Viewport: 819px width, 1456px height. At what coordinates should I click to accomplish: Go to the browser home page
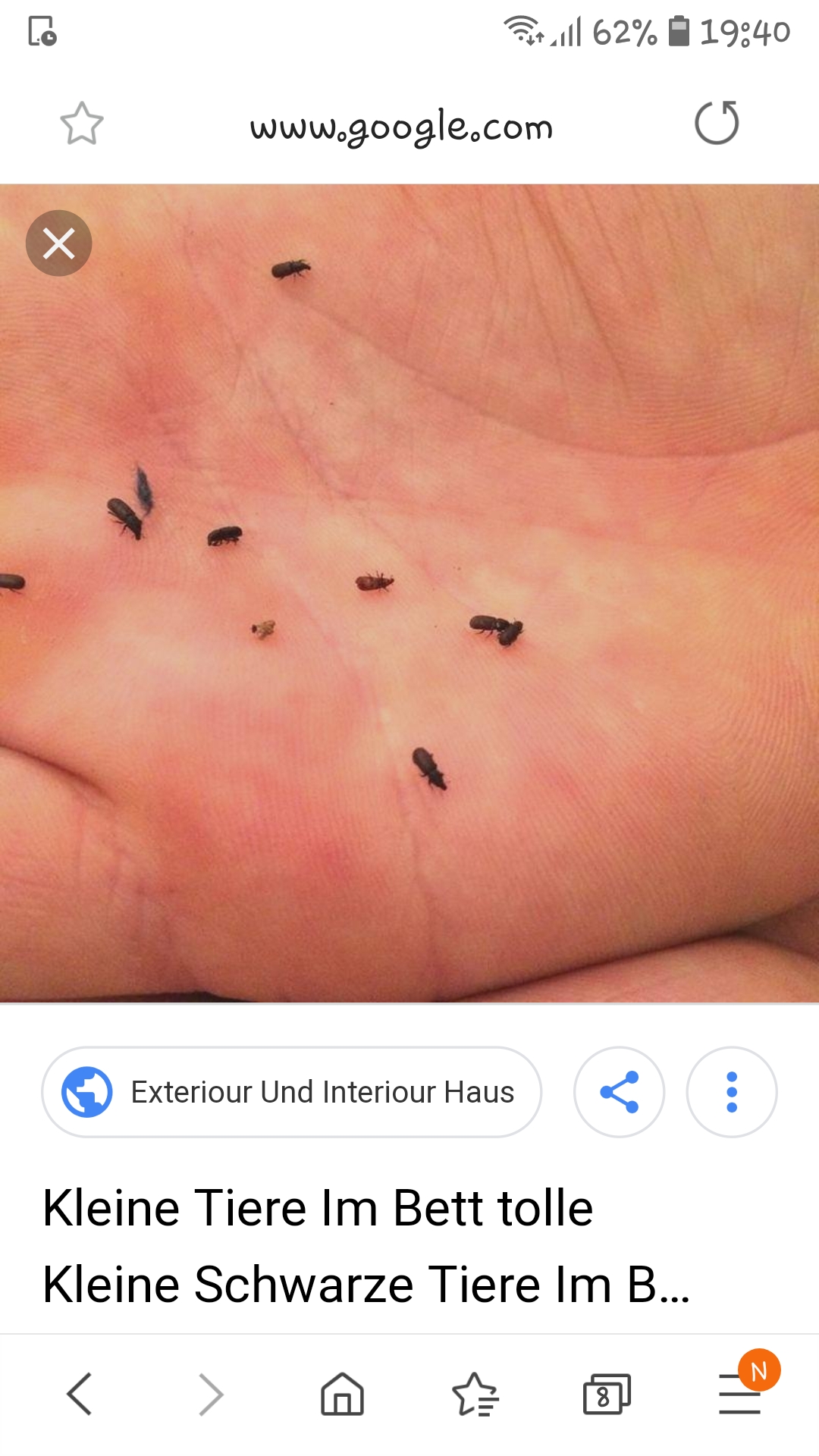(x=342, y=1394)
